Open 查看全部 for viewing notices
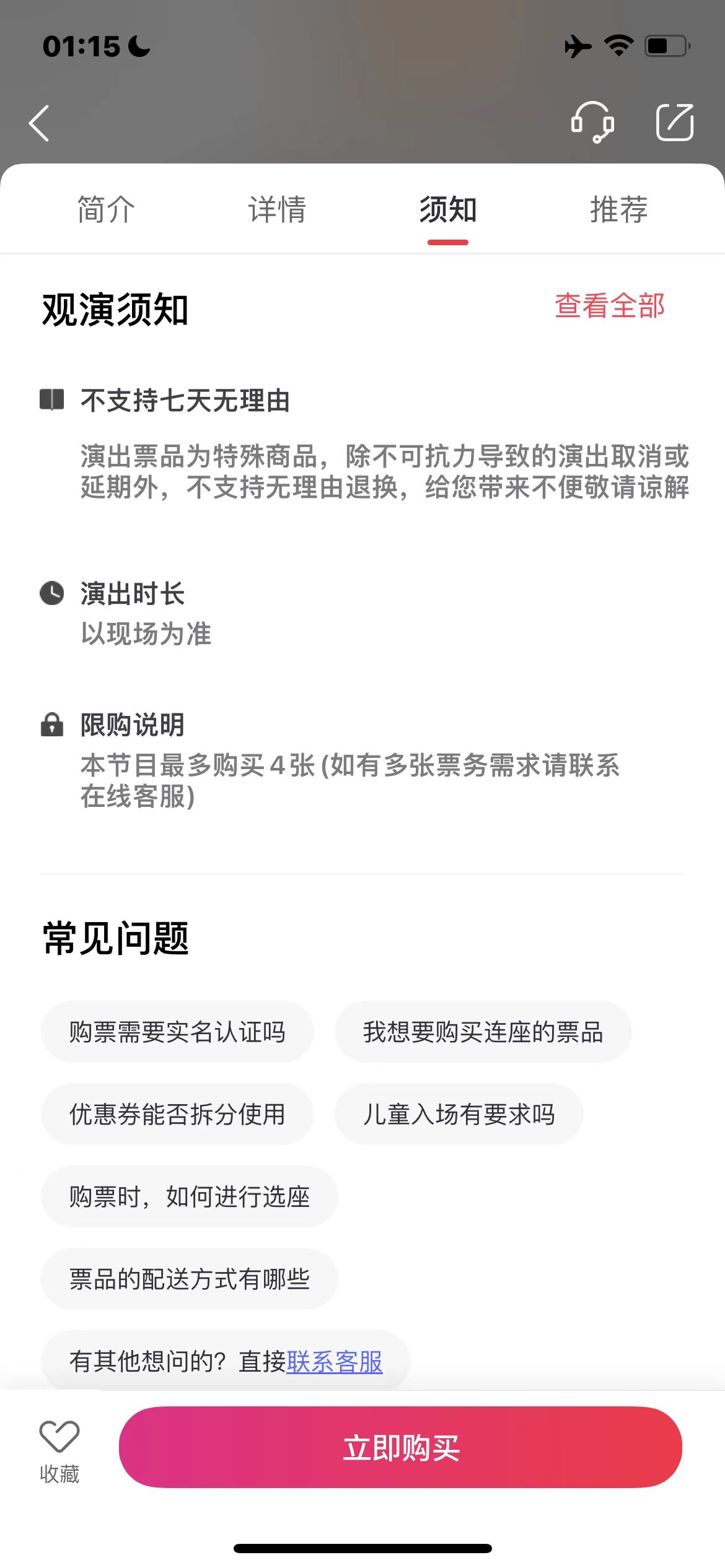Viewport: 725px width, 1568px height. 610,306
